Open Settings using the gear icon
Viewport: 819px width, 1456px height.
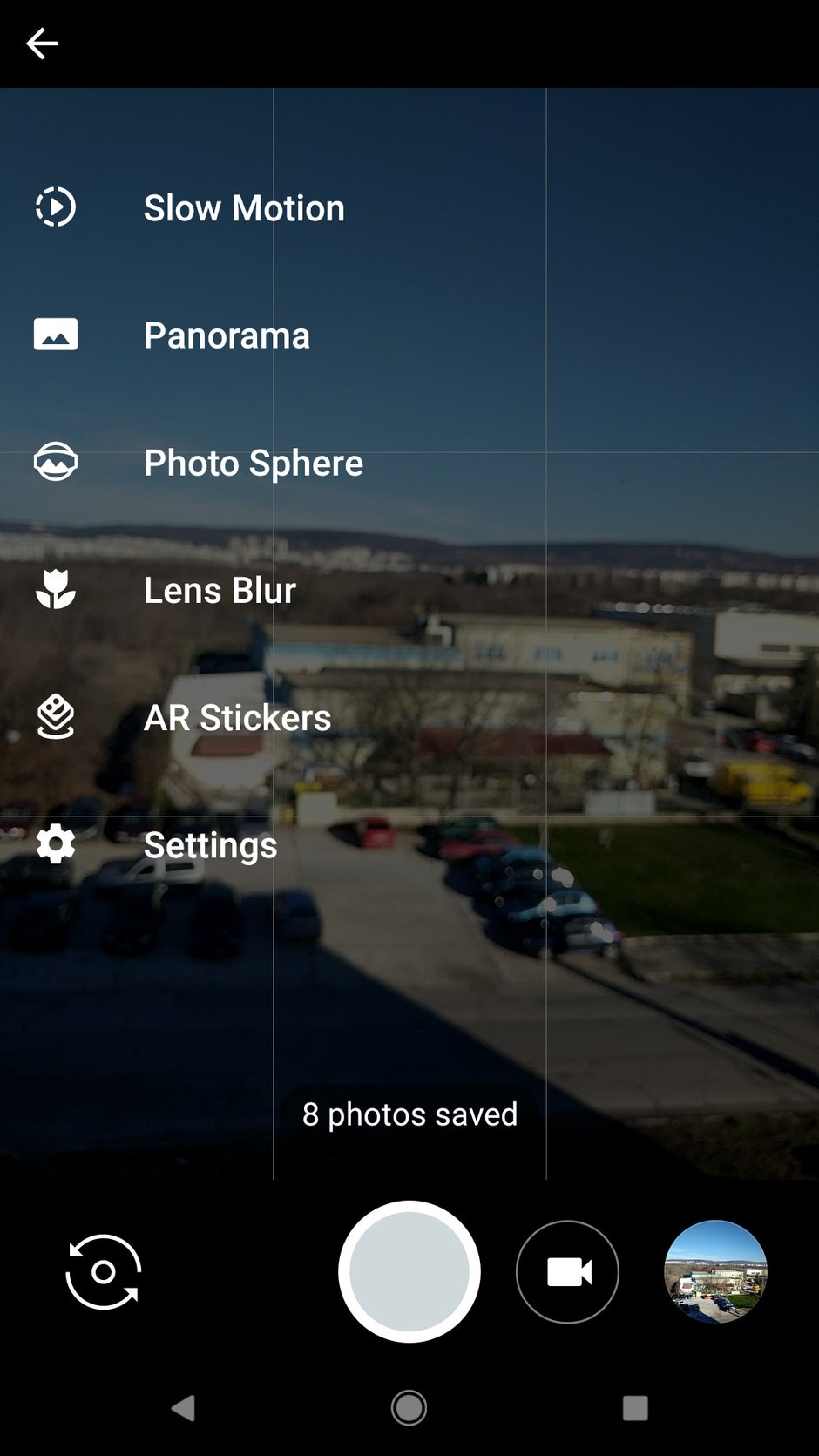click(x=54, y=844)
